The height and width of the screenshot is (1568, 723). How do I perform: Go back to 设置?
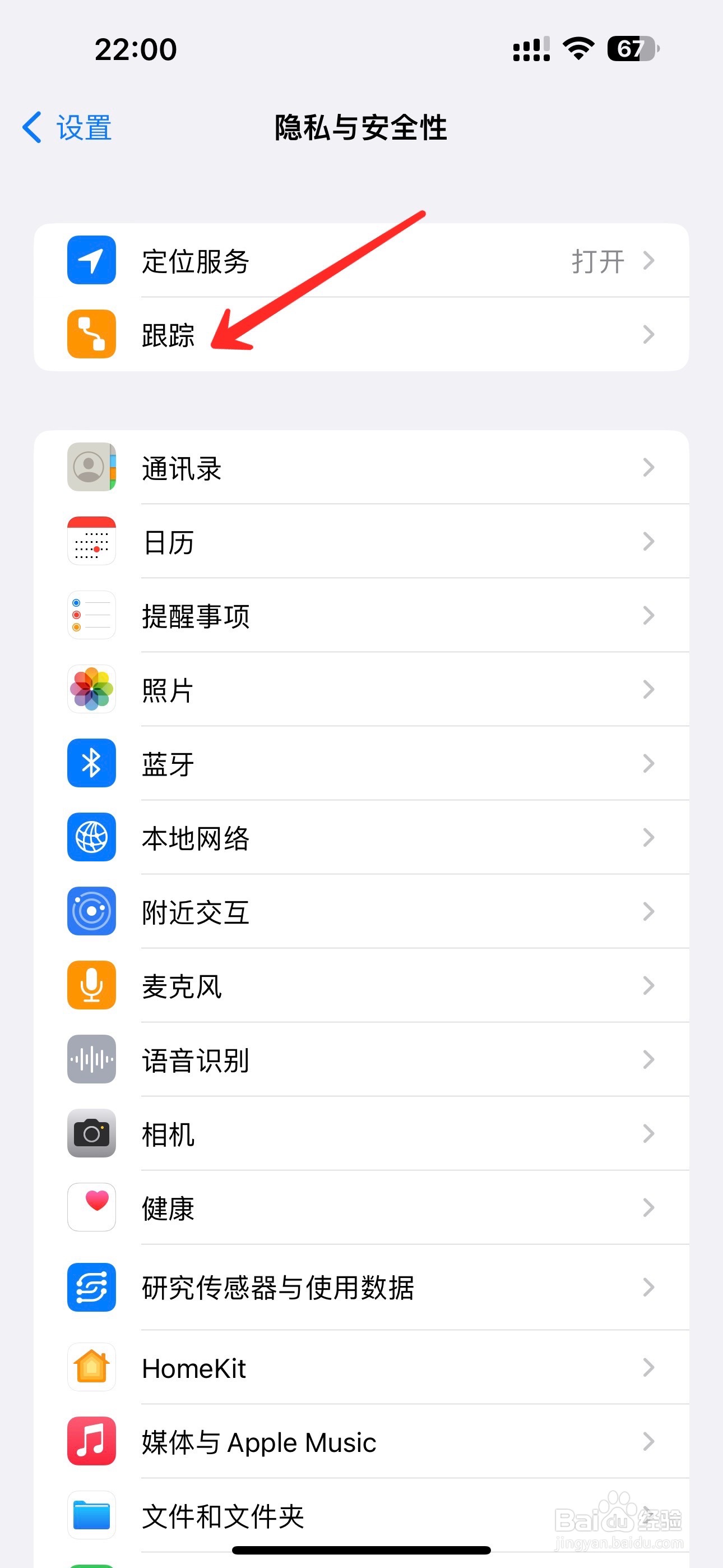[x=67, y=128]
